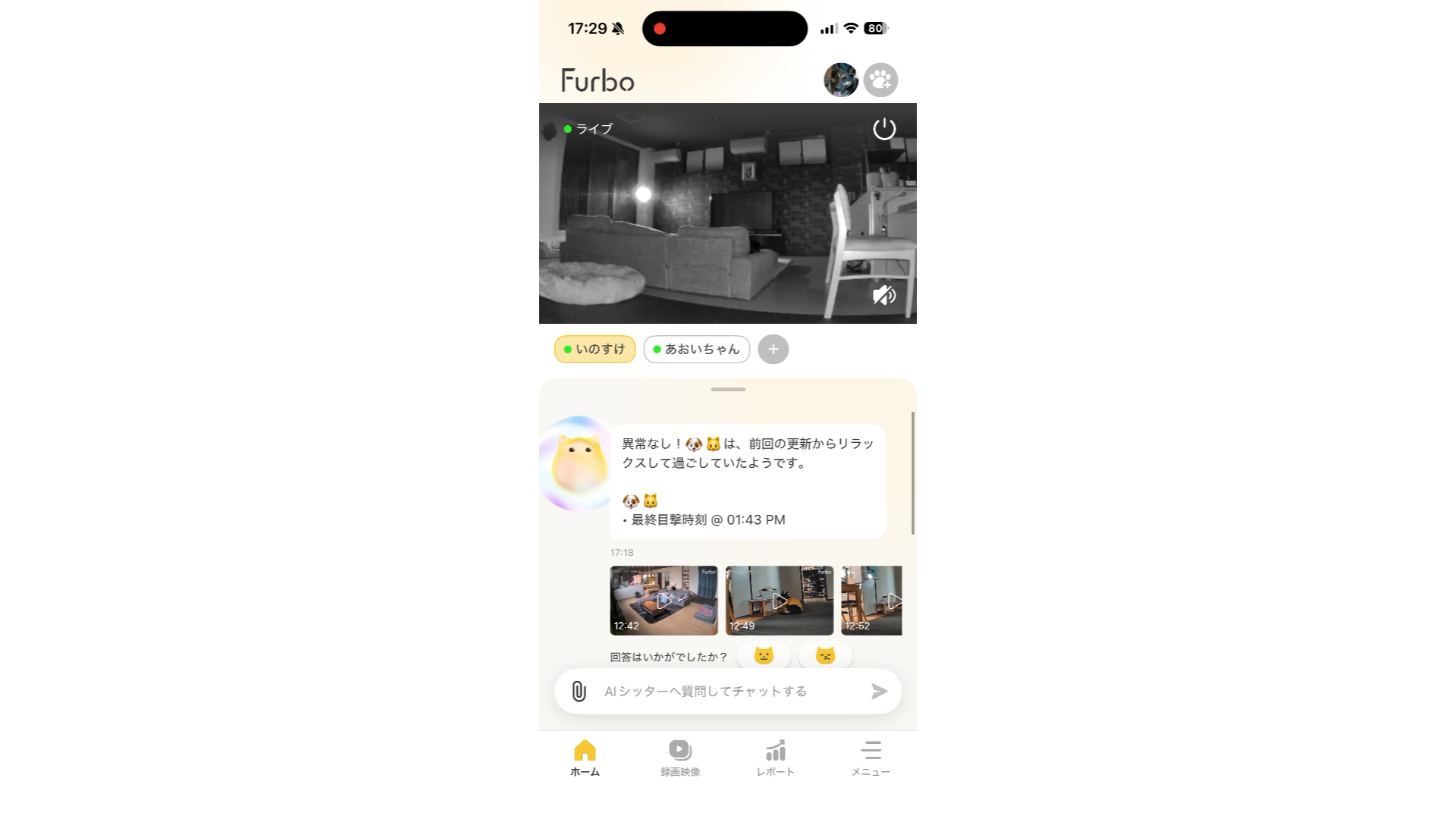
Task: Switch to the あおいちゃん camera chip
Action: point(696,350)
